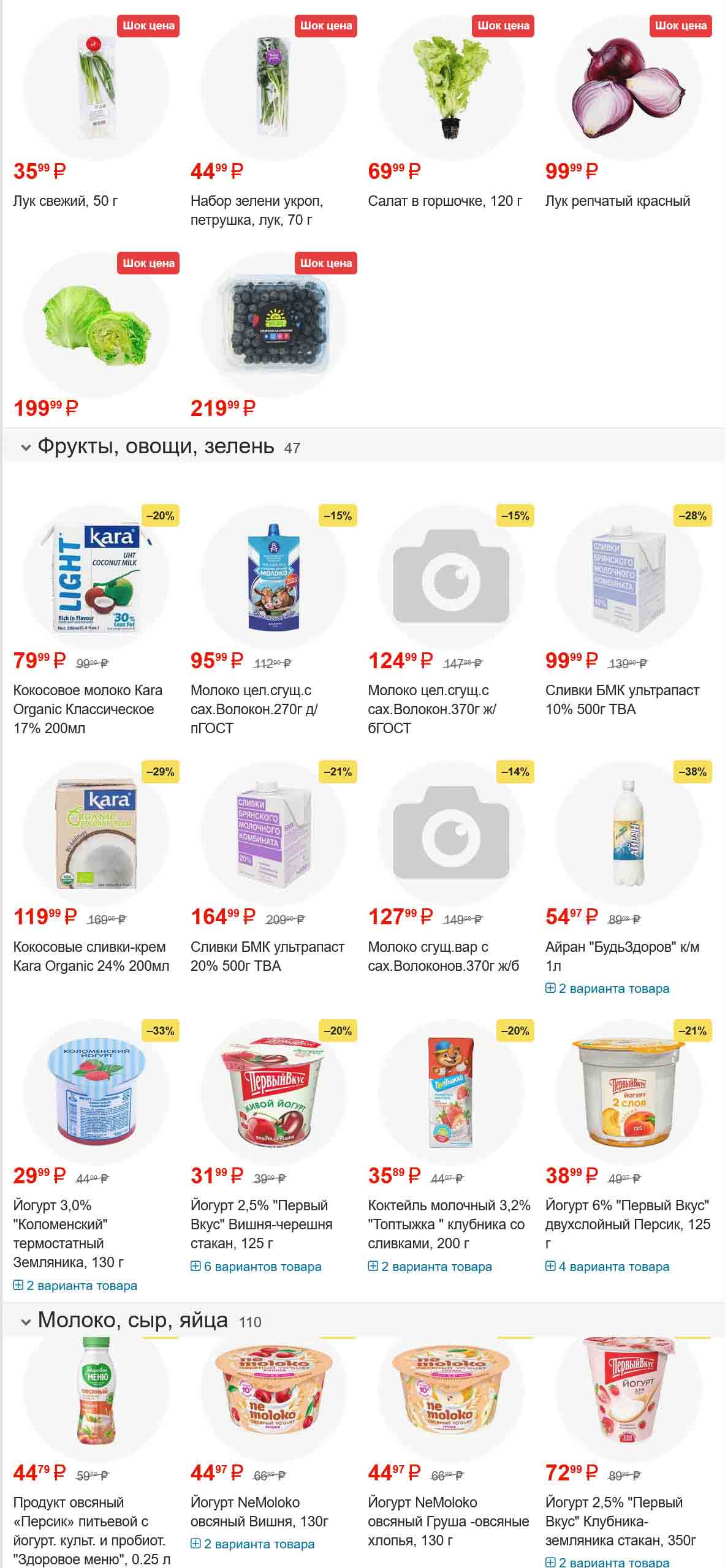Open Сливки БМК ультрапаст 20% 500г
Viewport: 725px width, 1568px height.
click(267, 956)
